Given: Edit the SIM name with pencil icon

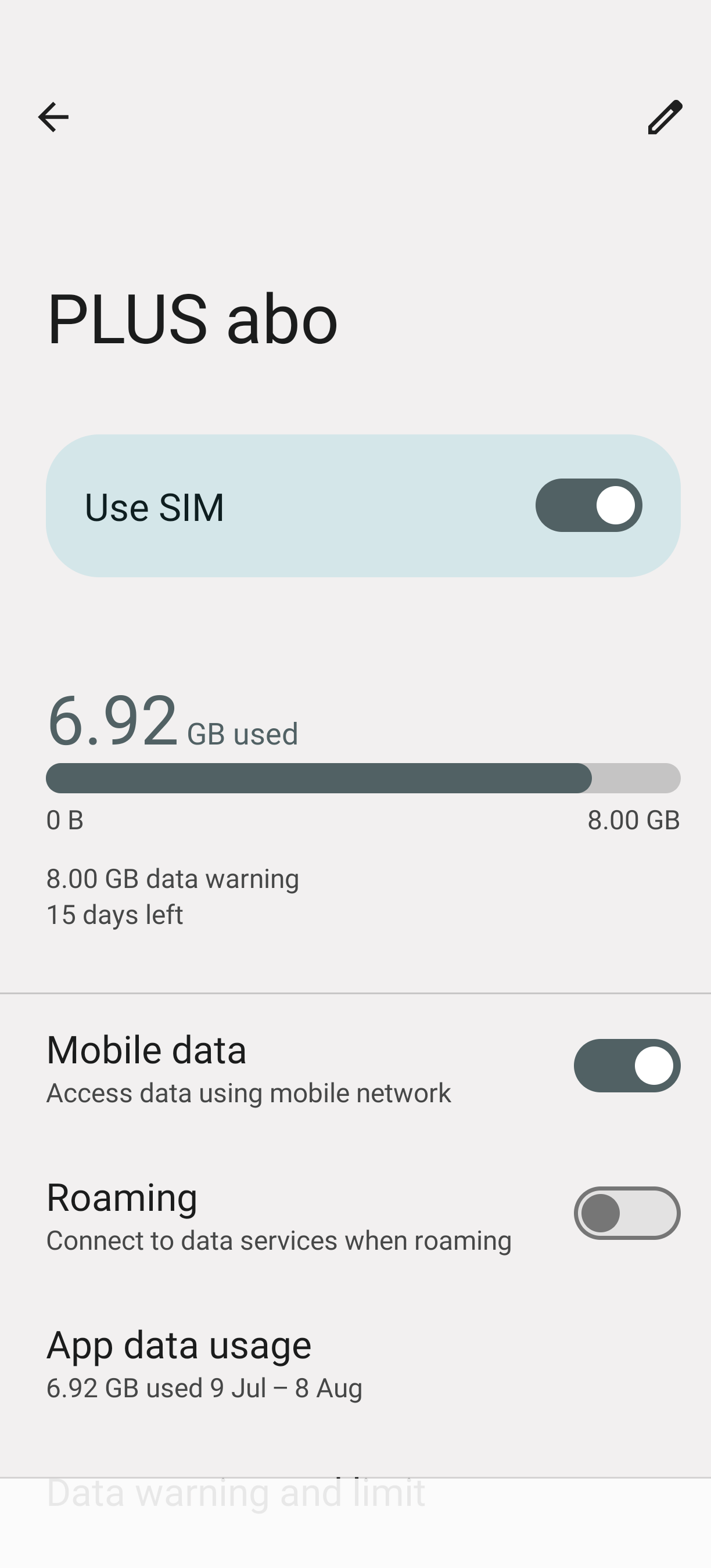Looking at the screenshot, I should click(x=665, y=117).
